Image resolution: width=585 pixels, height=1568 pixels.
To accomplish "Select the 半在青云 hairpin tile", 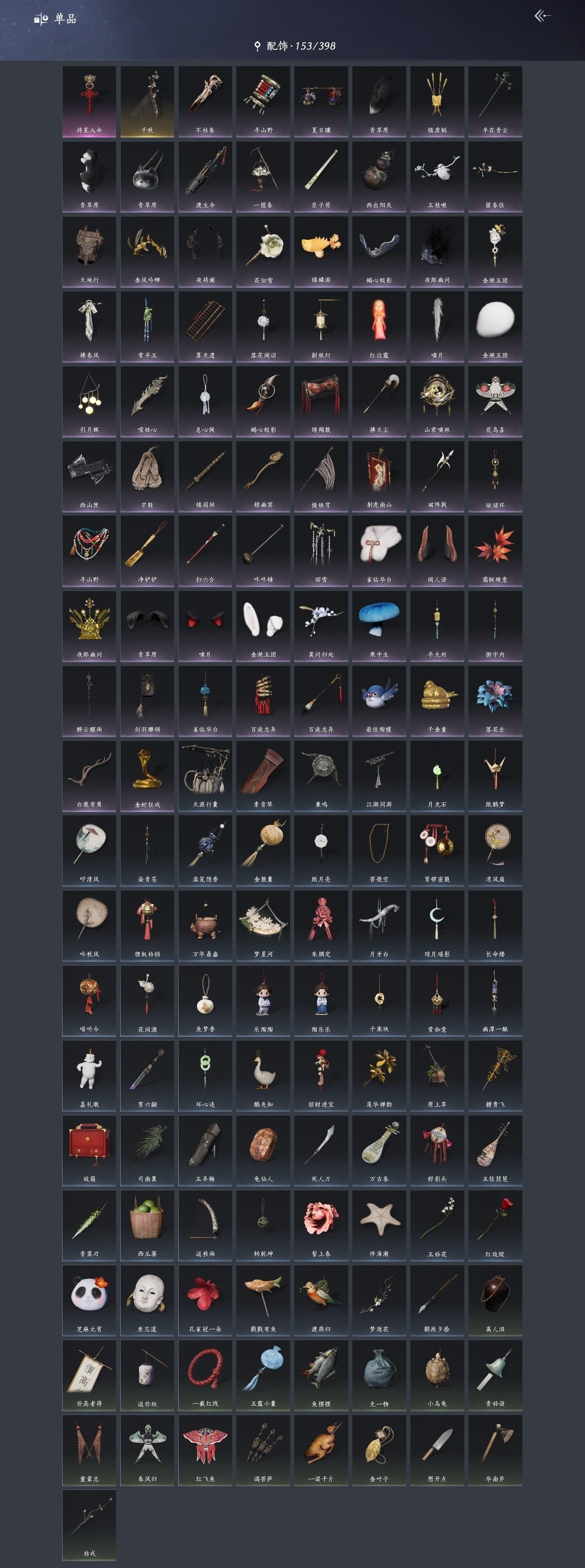I will click(495, 101).
